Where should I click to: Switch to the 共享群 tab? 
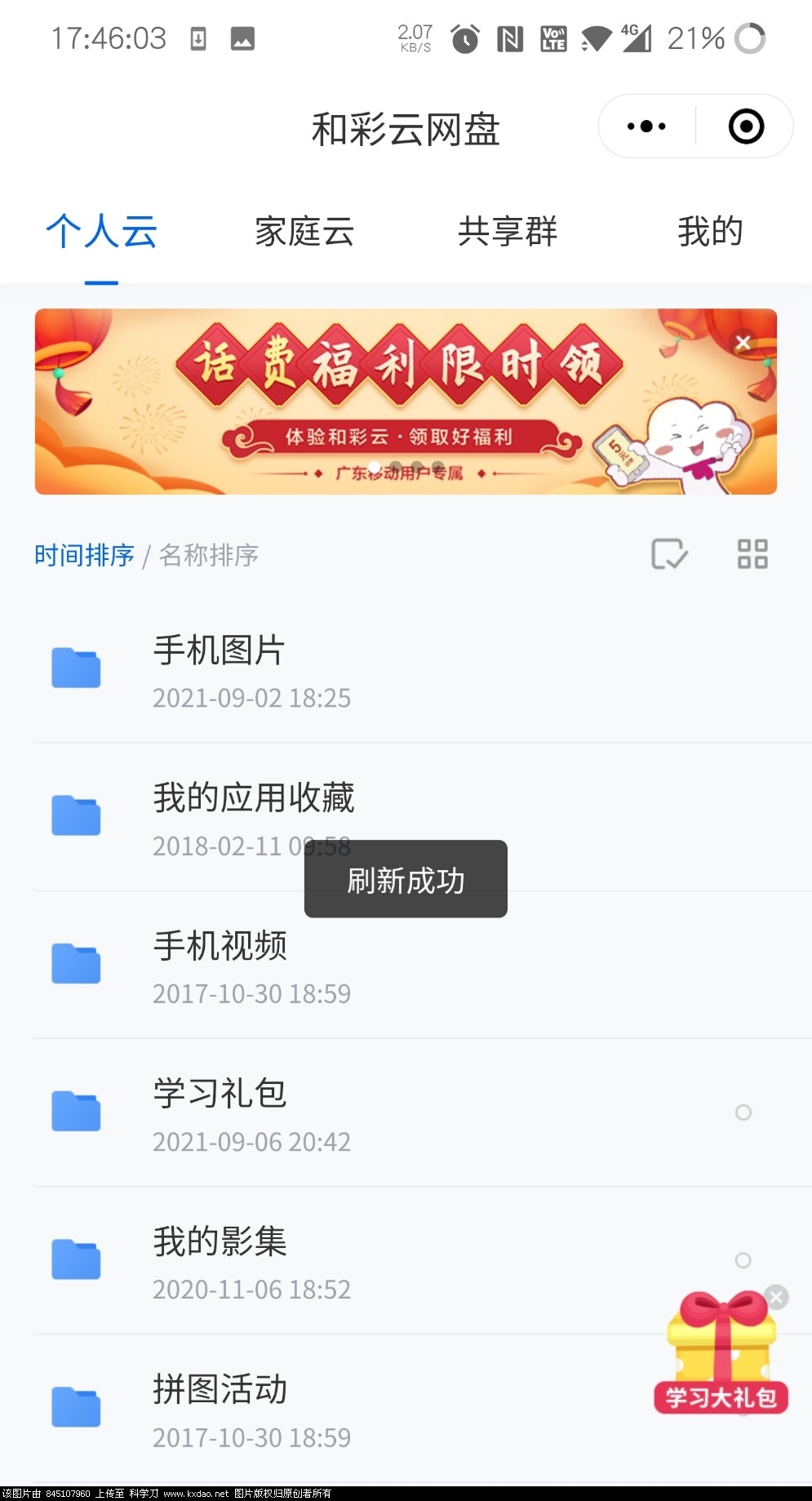(507, 232)
